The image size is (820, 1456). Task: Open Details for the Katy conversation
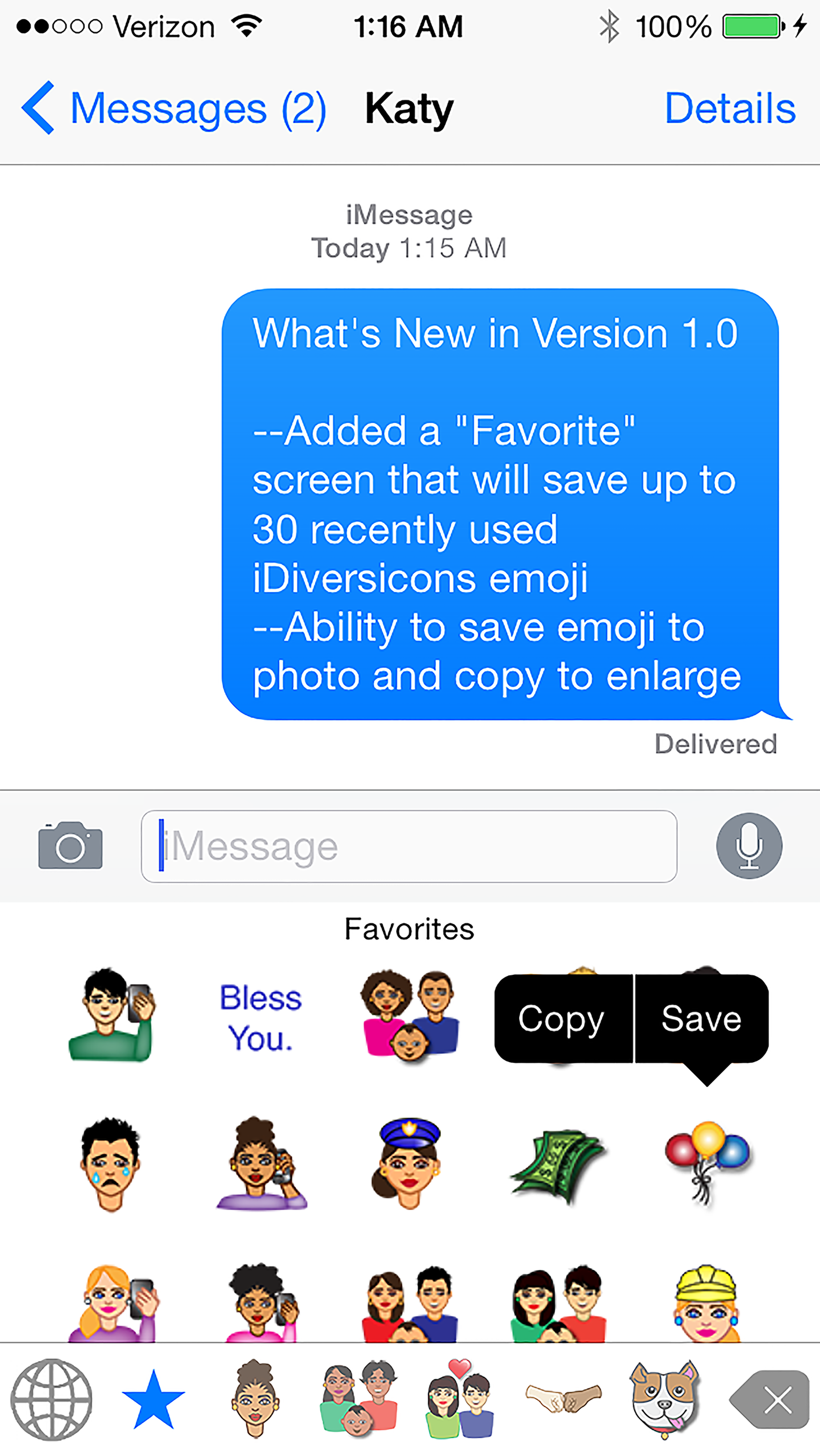729,108
